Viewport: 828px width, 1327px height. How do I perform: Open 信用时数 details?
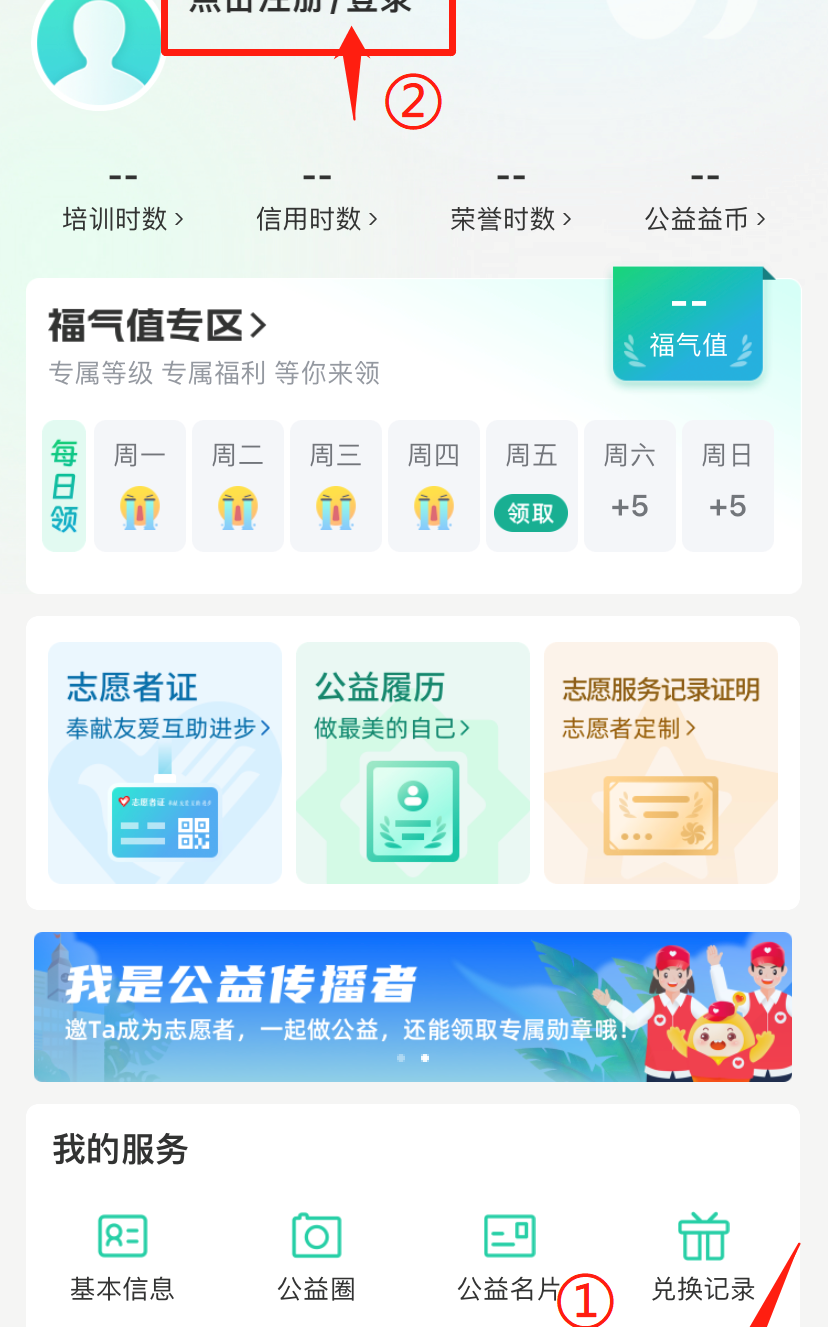[317, 217]
